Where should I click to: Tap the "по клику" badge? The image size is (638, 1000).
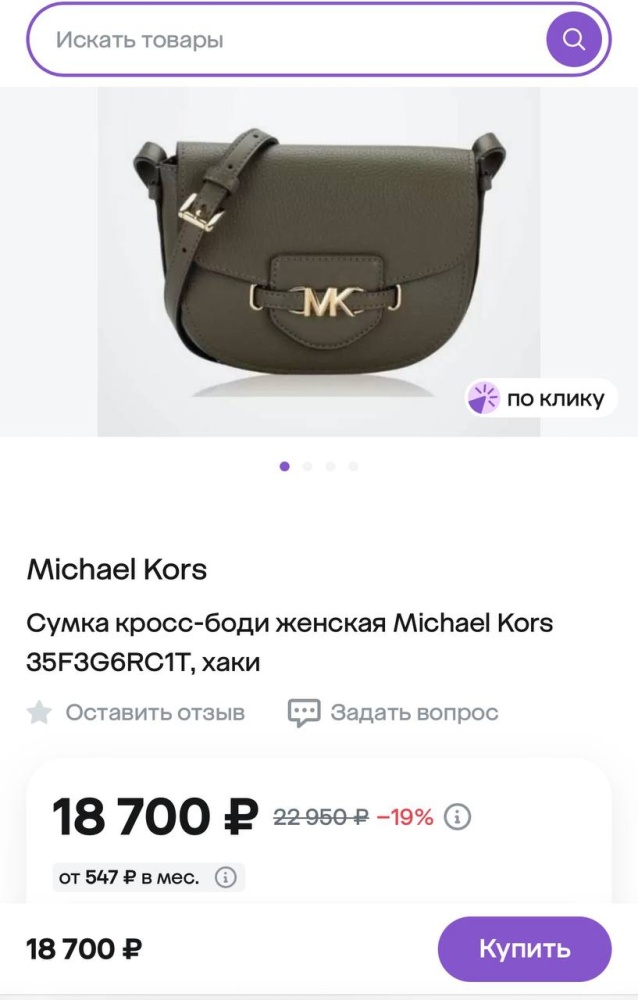[538, 399]
